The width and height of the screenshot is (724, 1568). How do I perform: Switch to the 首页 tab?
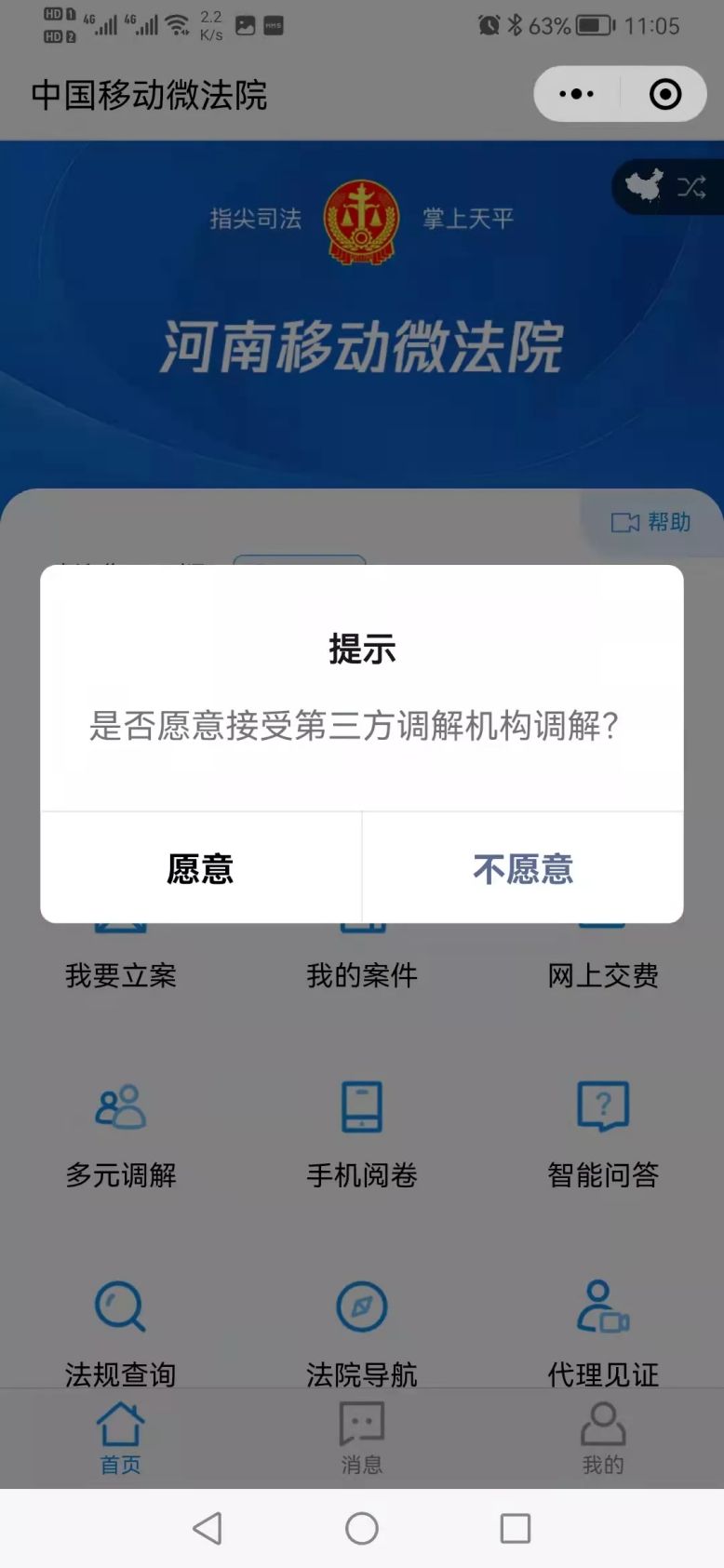pyautogui.click(x=121, y=1438)
